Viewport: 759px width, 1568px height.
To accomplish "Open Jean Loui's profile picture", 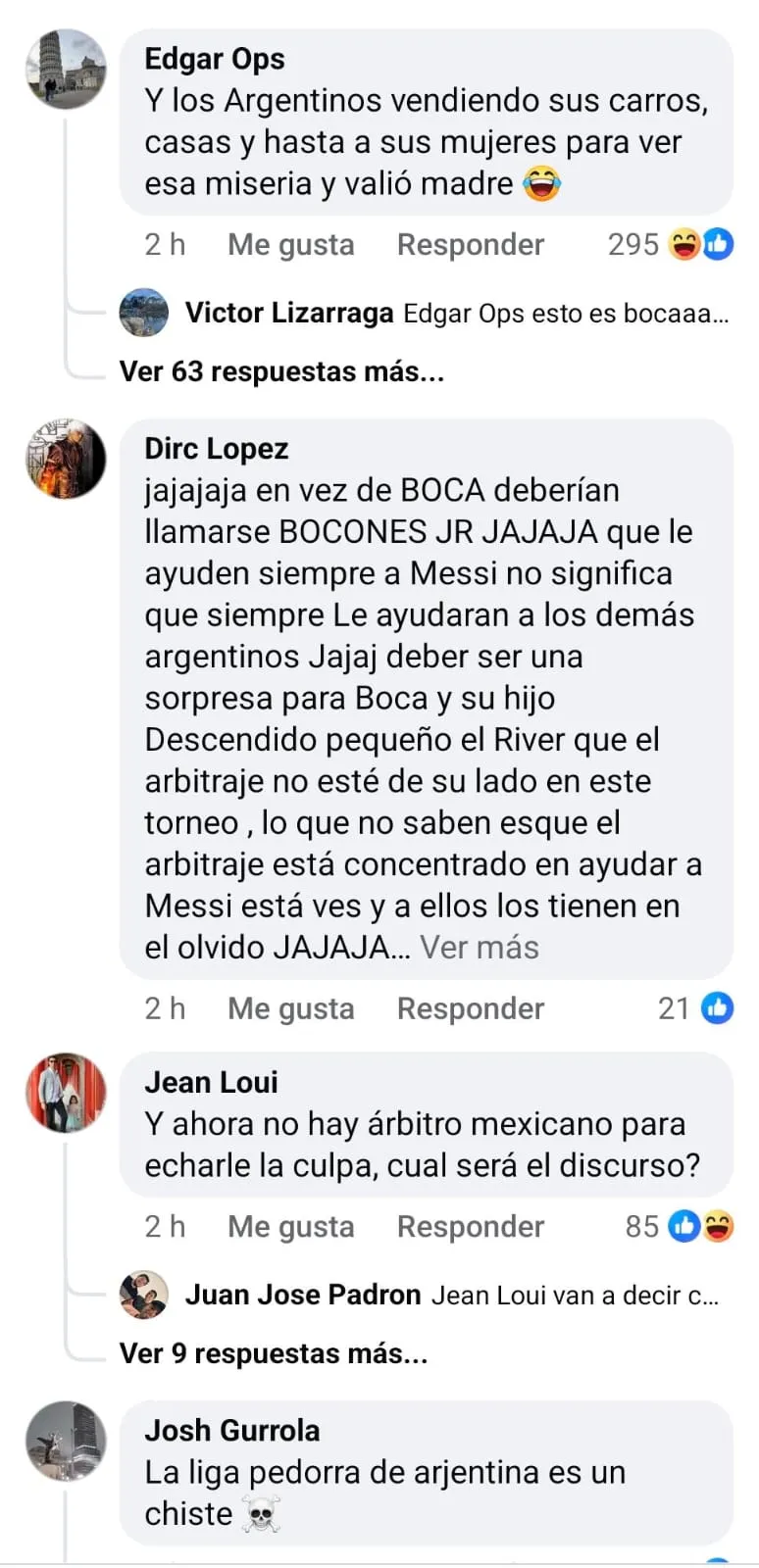I will pos(65,1093).
